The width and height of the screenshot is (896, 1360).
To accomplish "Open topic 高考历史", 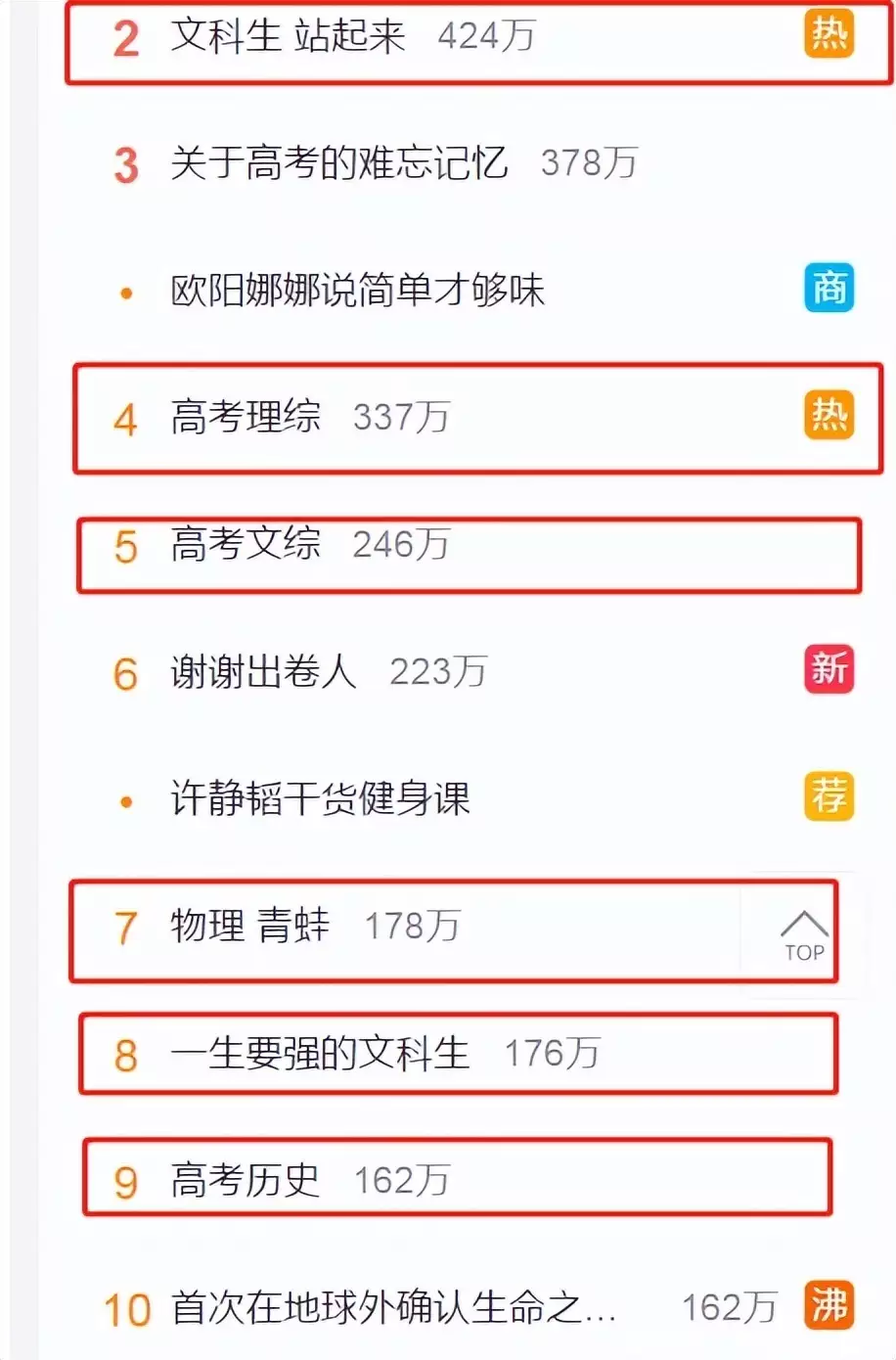I will [x=246, y=1181].
